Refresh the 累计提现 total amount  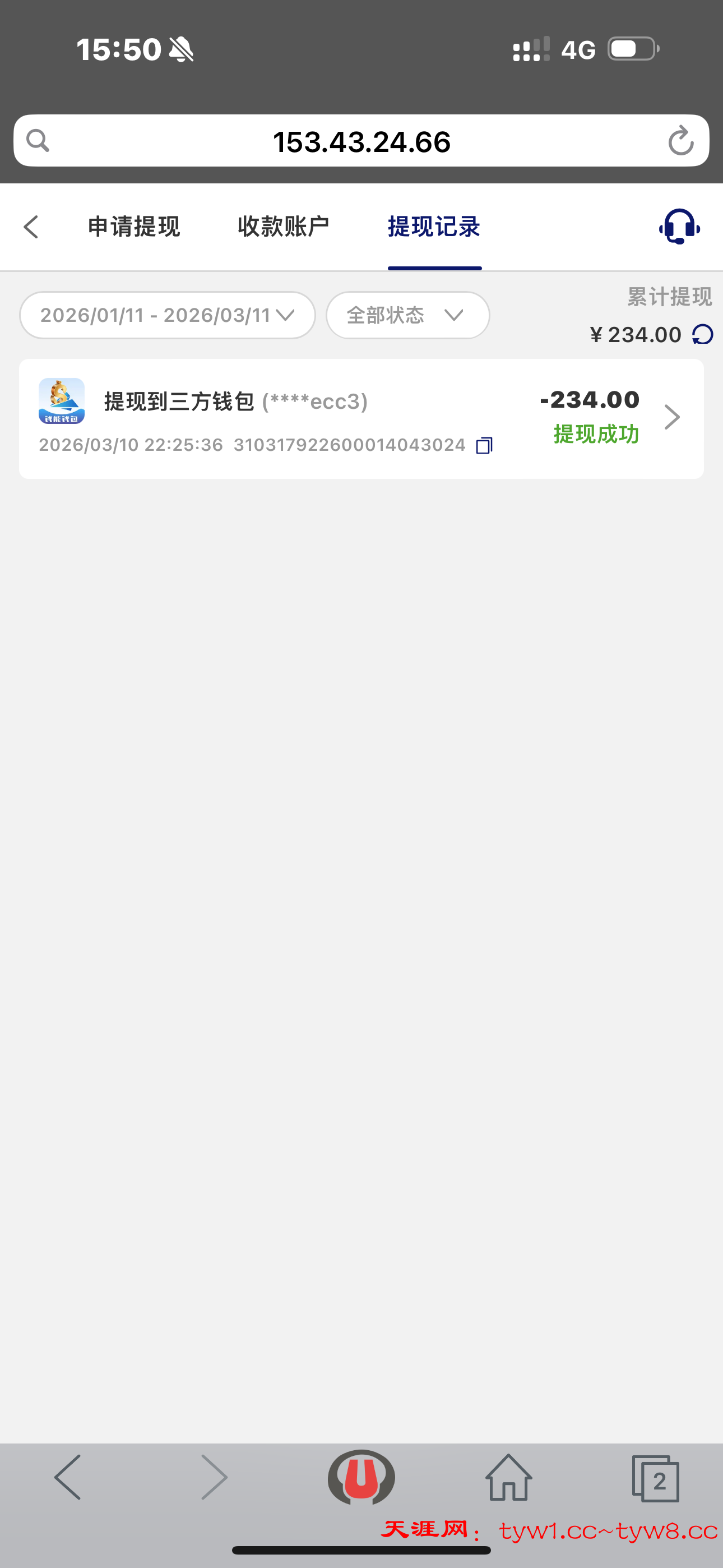pyautogui.click(x=702, y=334)
